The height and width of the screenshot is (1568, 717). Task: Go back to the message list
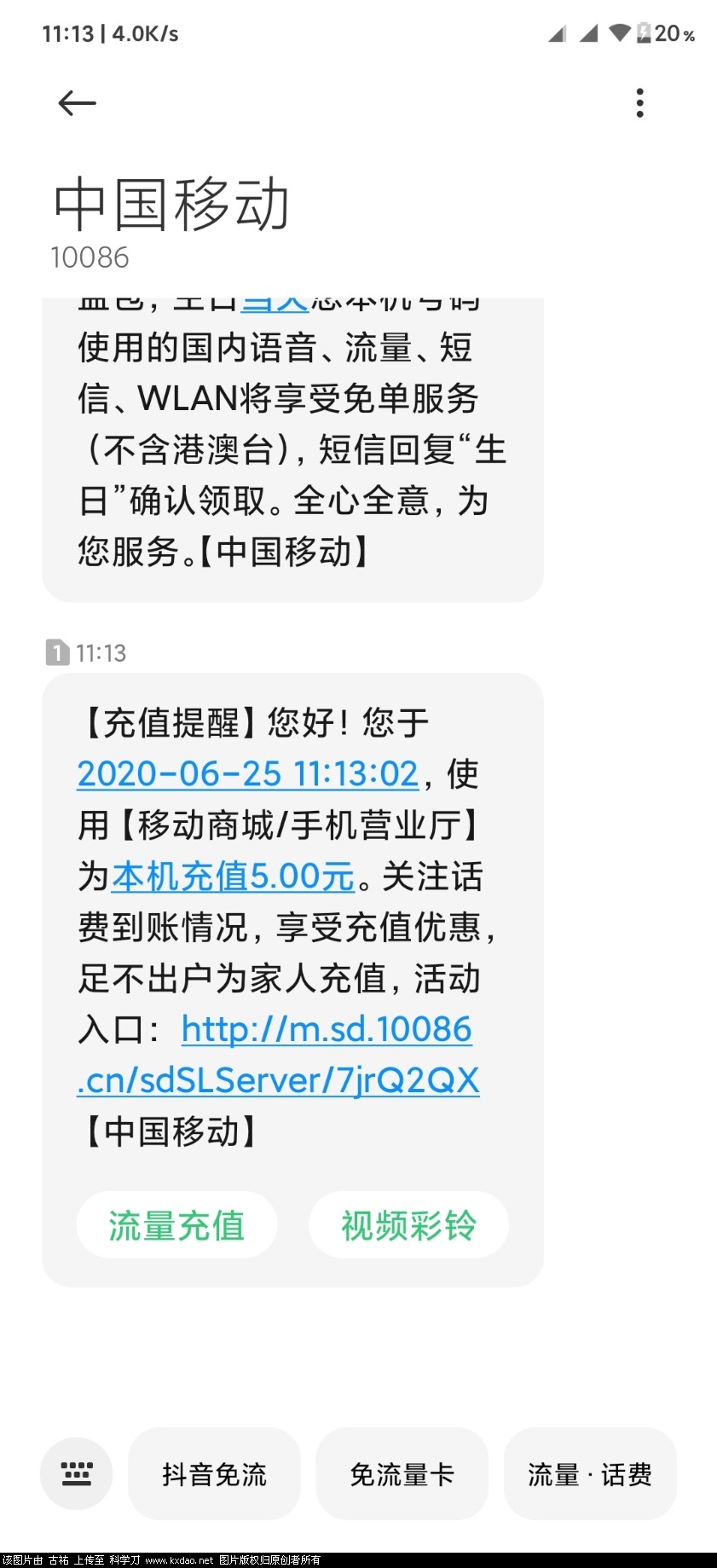coord(77,104)
